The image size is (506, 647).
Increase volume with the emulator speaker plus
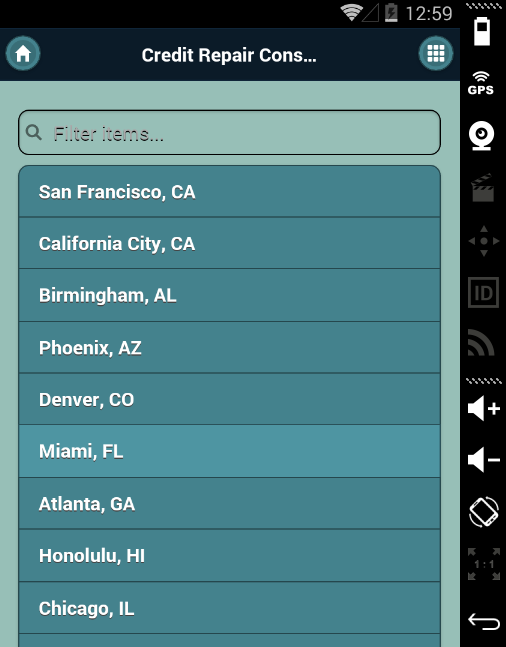point(484,409)
